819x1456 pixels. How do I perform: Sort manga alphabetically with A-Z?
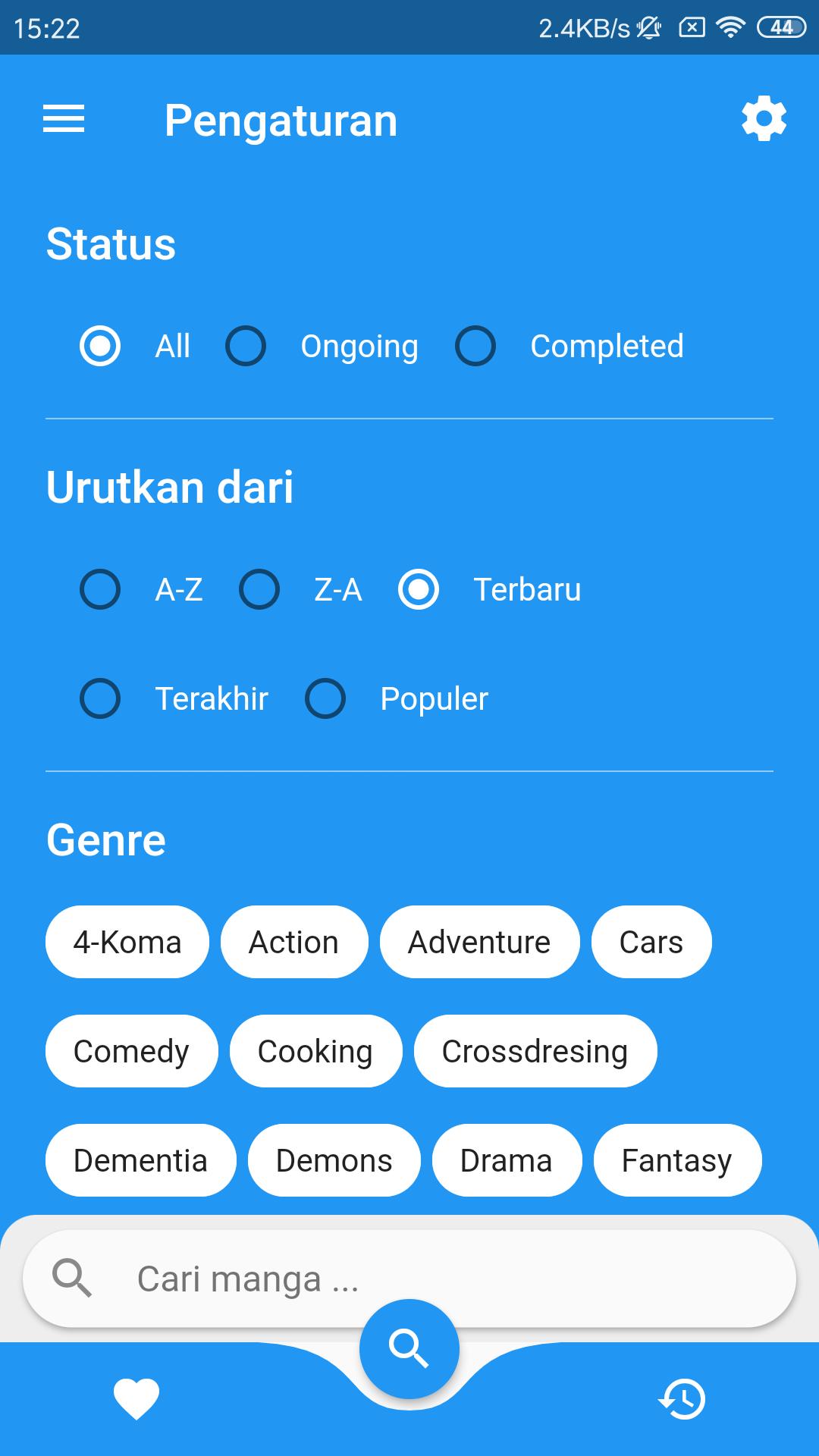(101, 589)
